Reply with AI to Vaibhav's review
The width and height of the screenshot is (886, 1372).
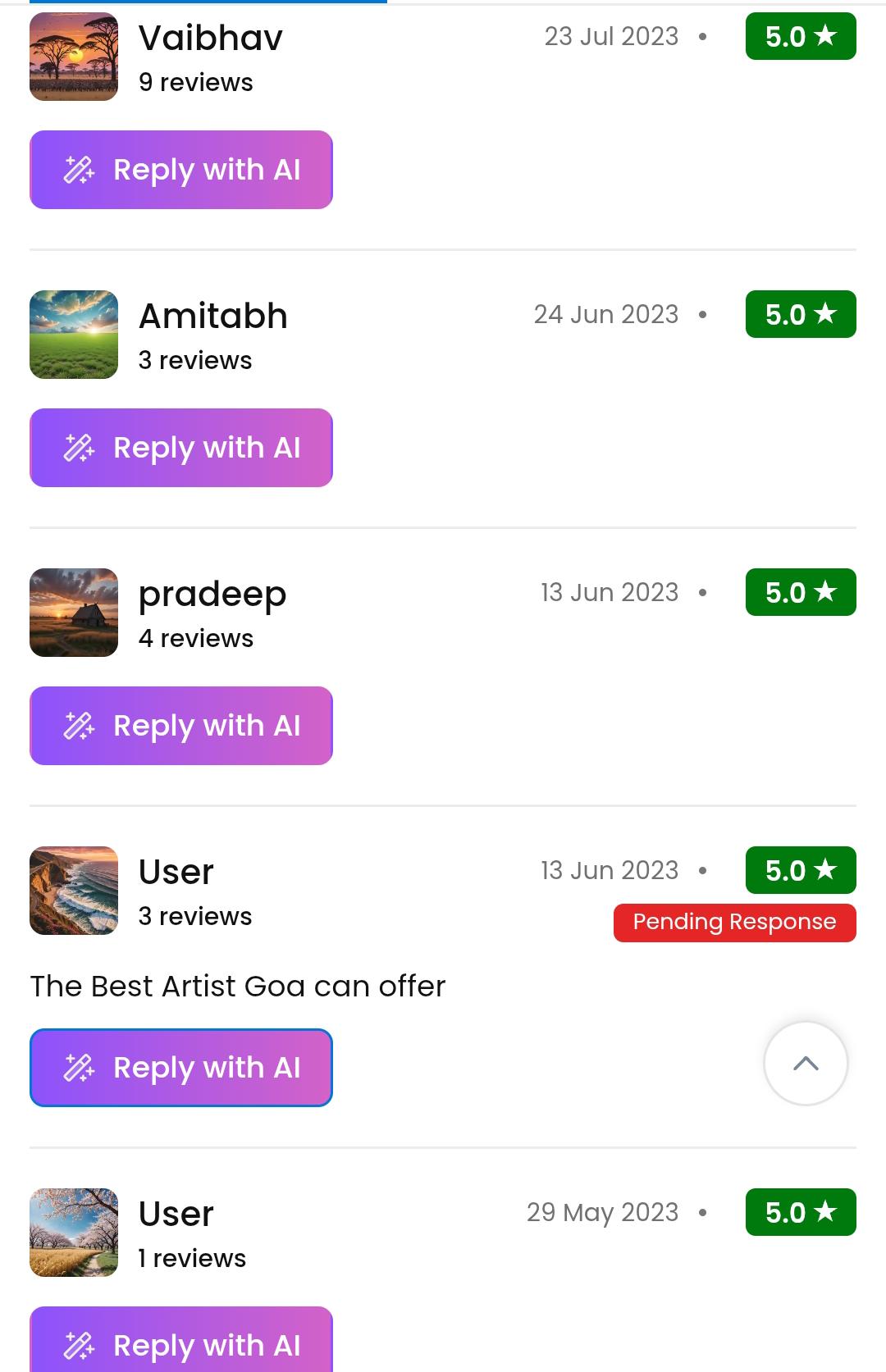[x=181, y=170]
